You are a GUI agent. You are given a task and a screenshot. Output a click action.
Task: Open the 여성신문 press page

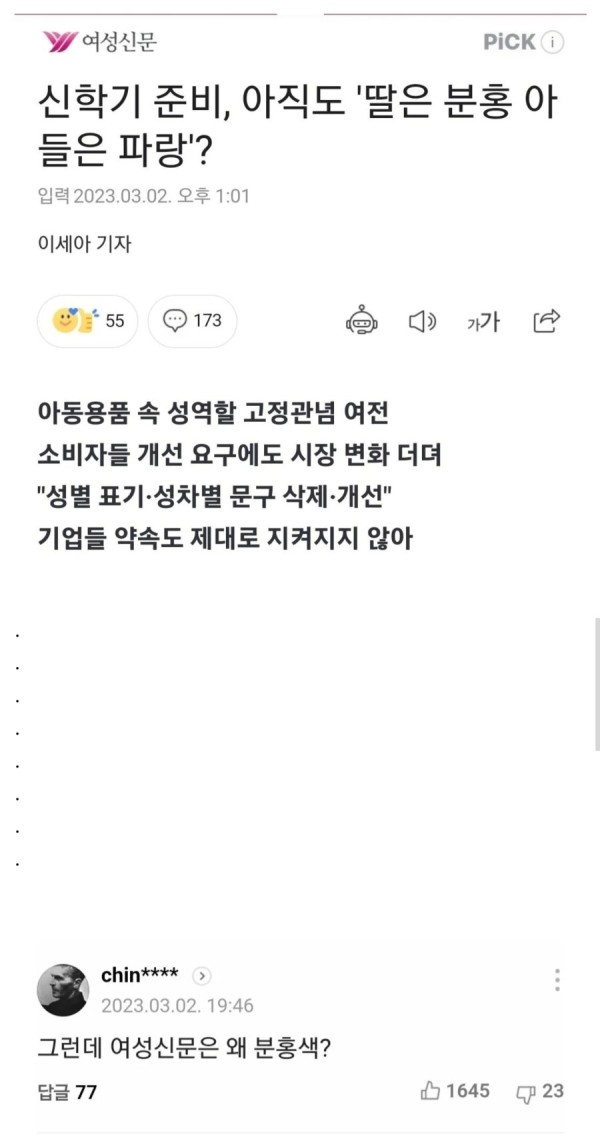[100, 42]
